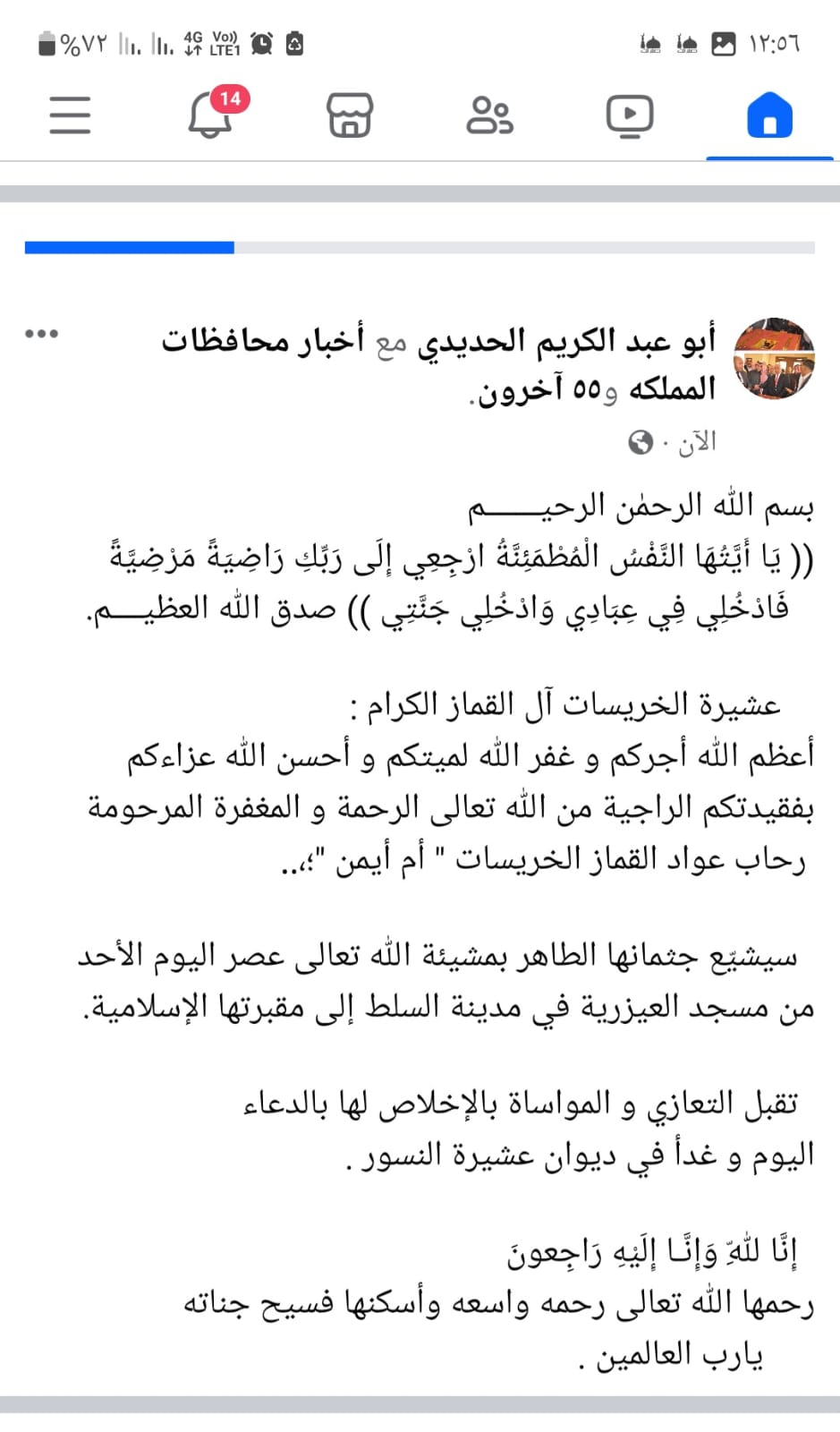Screen dimensions: 840x1432
Task: Switch to the Marketplace tab
Action: click(x=350, y=115)
